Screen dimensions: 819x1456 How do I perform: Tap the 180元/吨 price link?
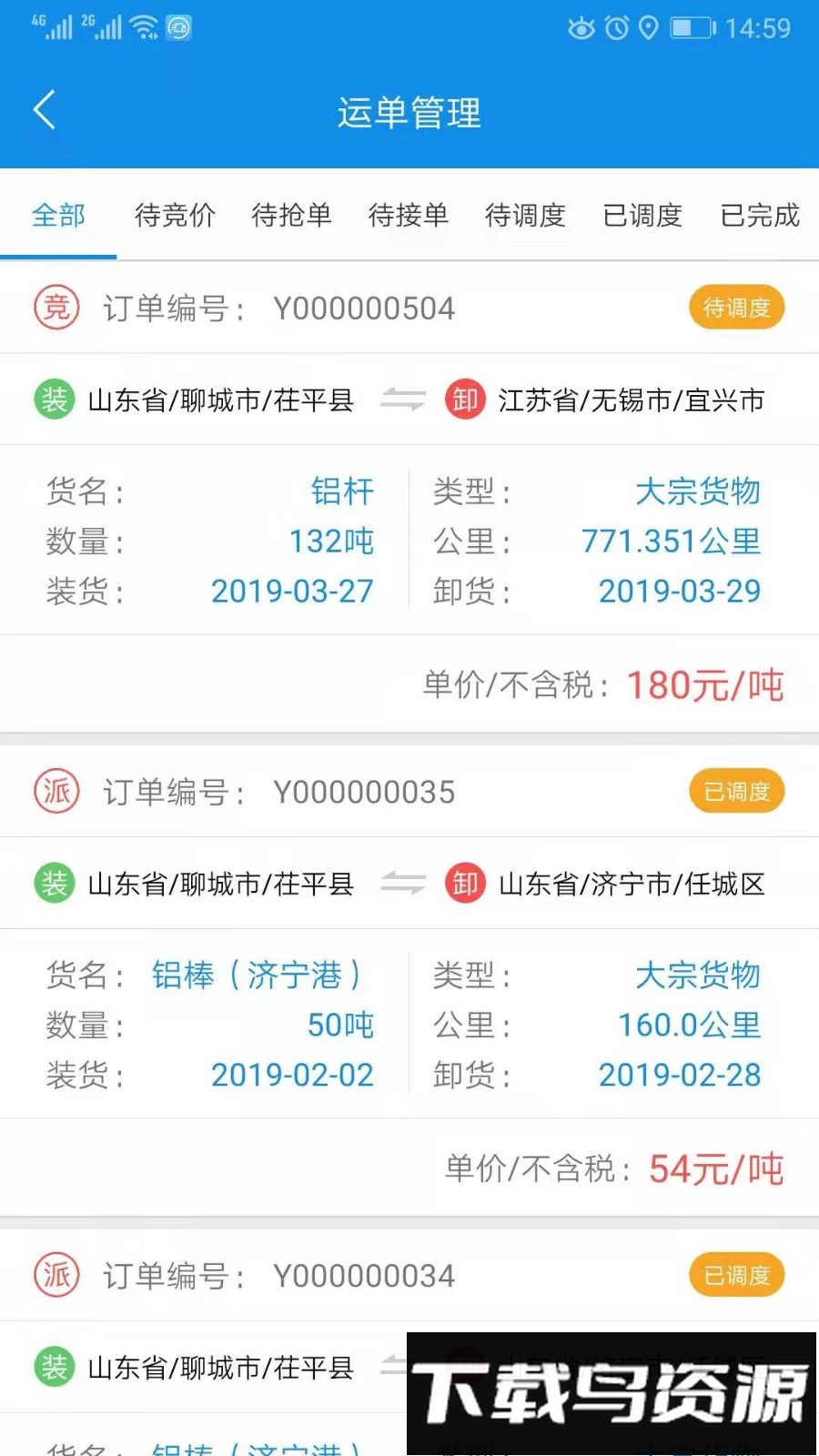coord(705,685)
